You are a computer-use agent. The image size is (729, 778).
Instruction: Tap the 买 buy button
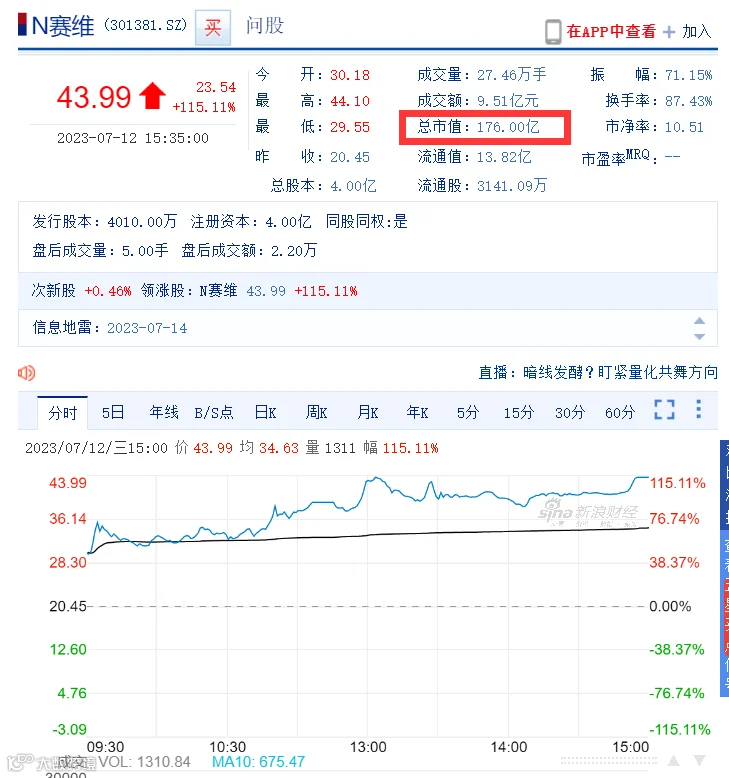(x=212, y=28)
